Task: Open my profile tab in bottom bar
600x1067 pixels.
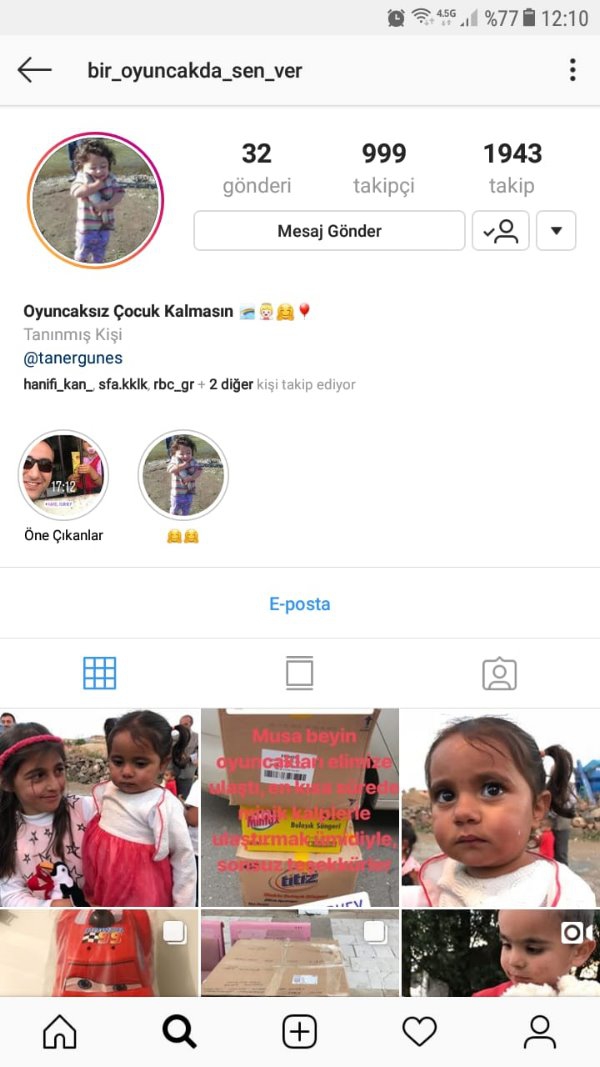Action: [540, 1031]
